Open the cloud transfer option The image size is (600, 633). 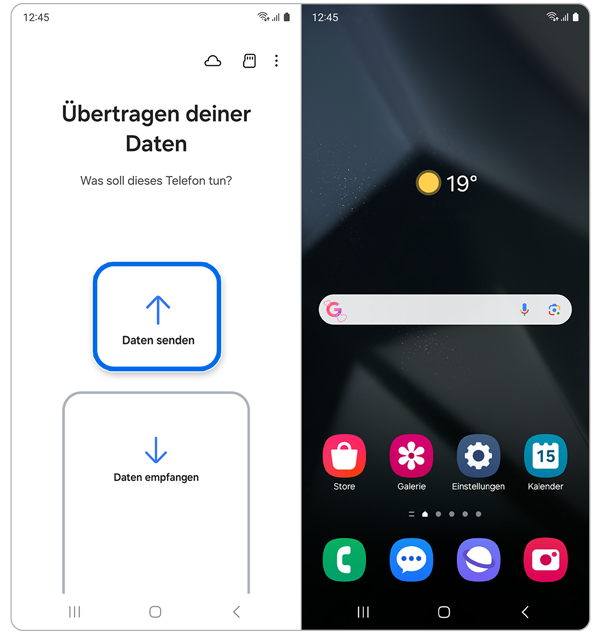coord(213,62)
